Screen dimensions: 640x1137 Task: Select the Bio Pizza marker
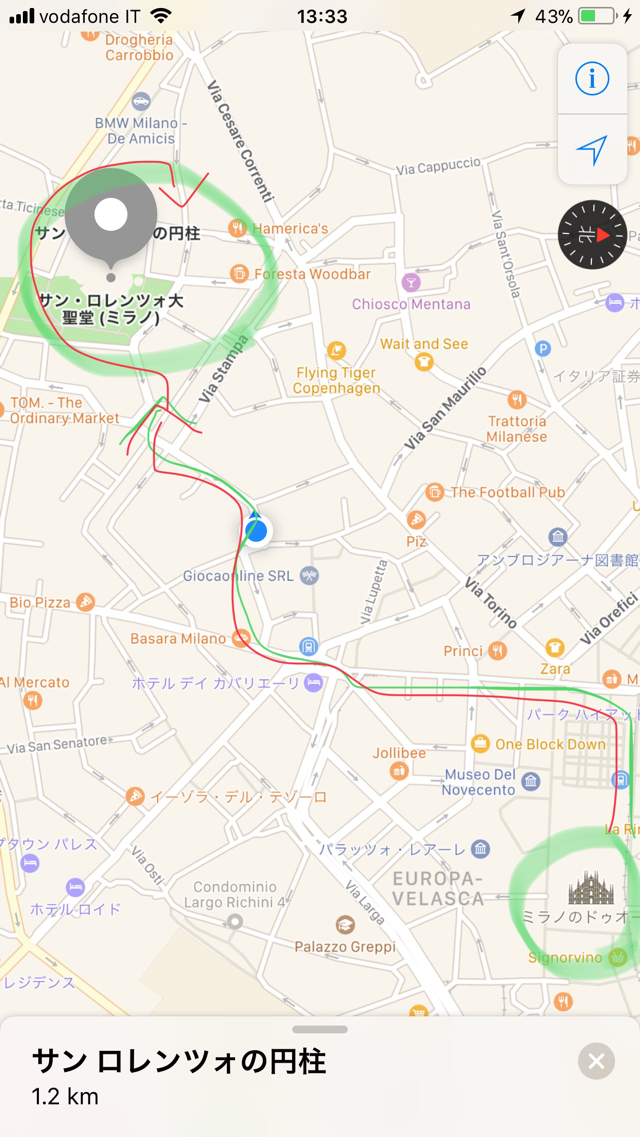point(86,602)
